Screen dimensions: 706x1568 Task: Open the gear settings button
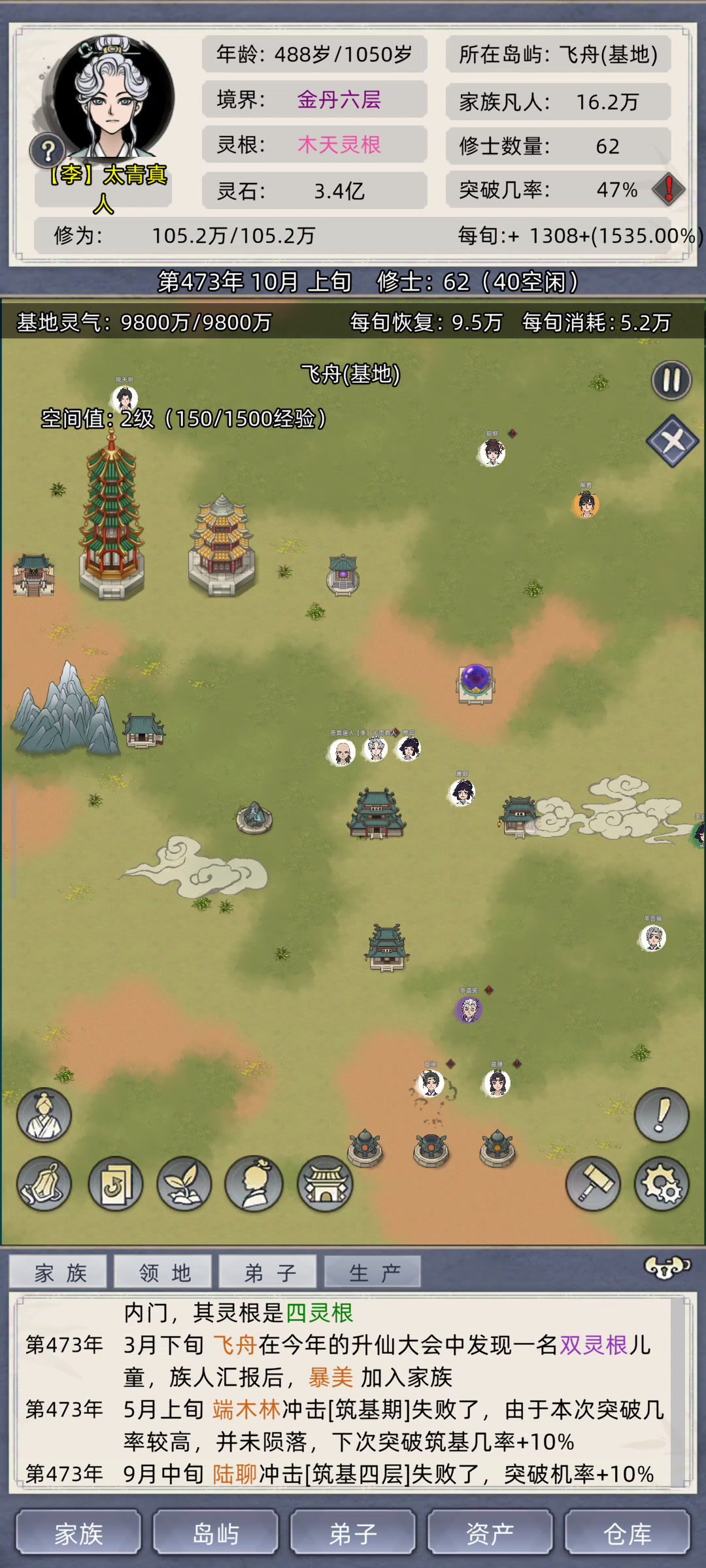click(x=662, y=1184)
